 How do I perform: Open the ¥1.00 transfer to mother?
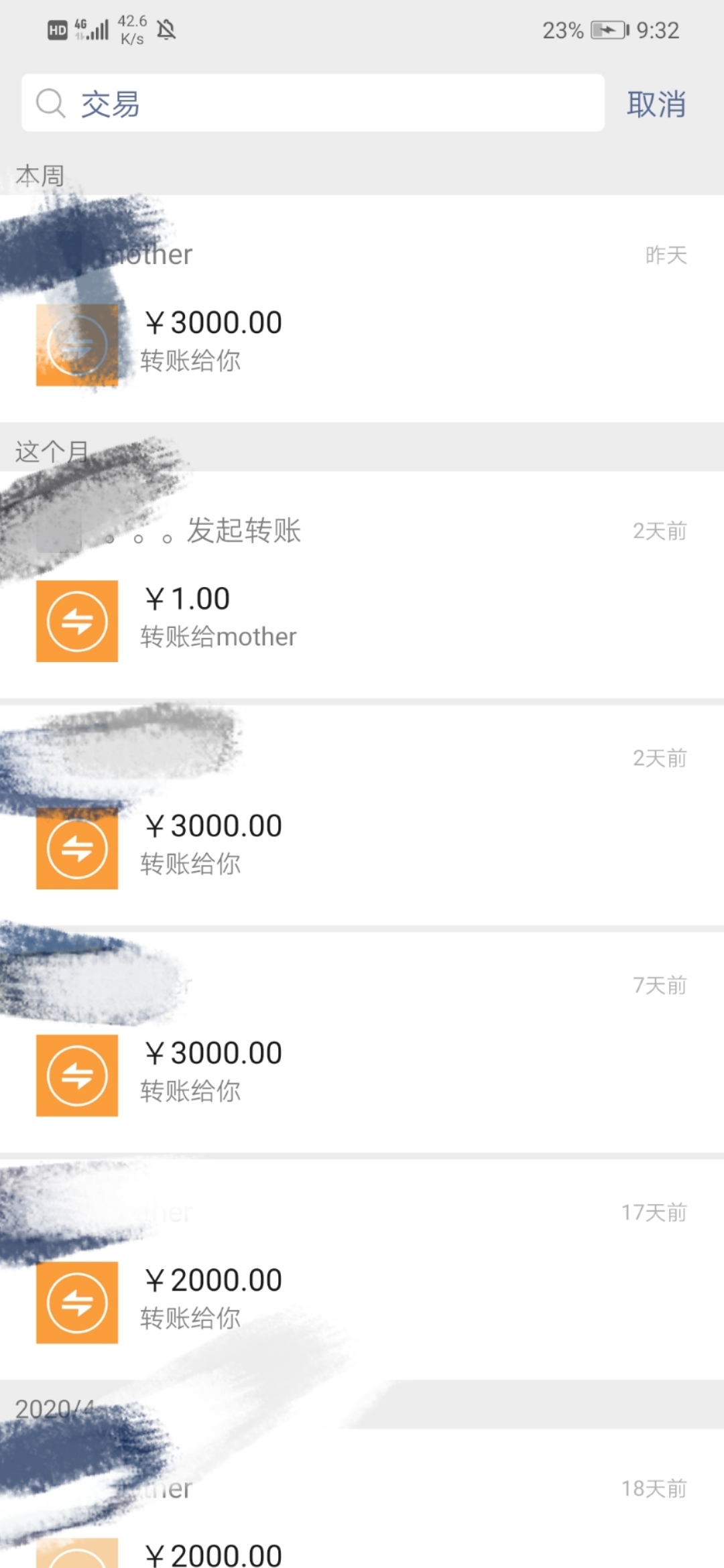point(362,584)
